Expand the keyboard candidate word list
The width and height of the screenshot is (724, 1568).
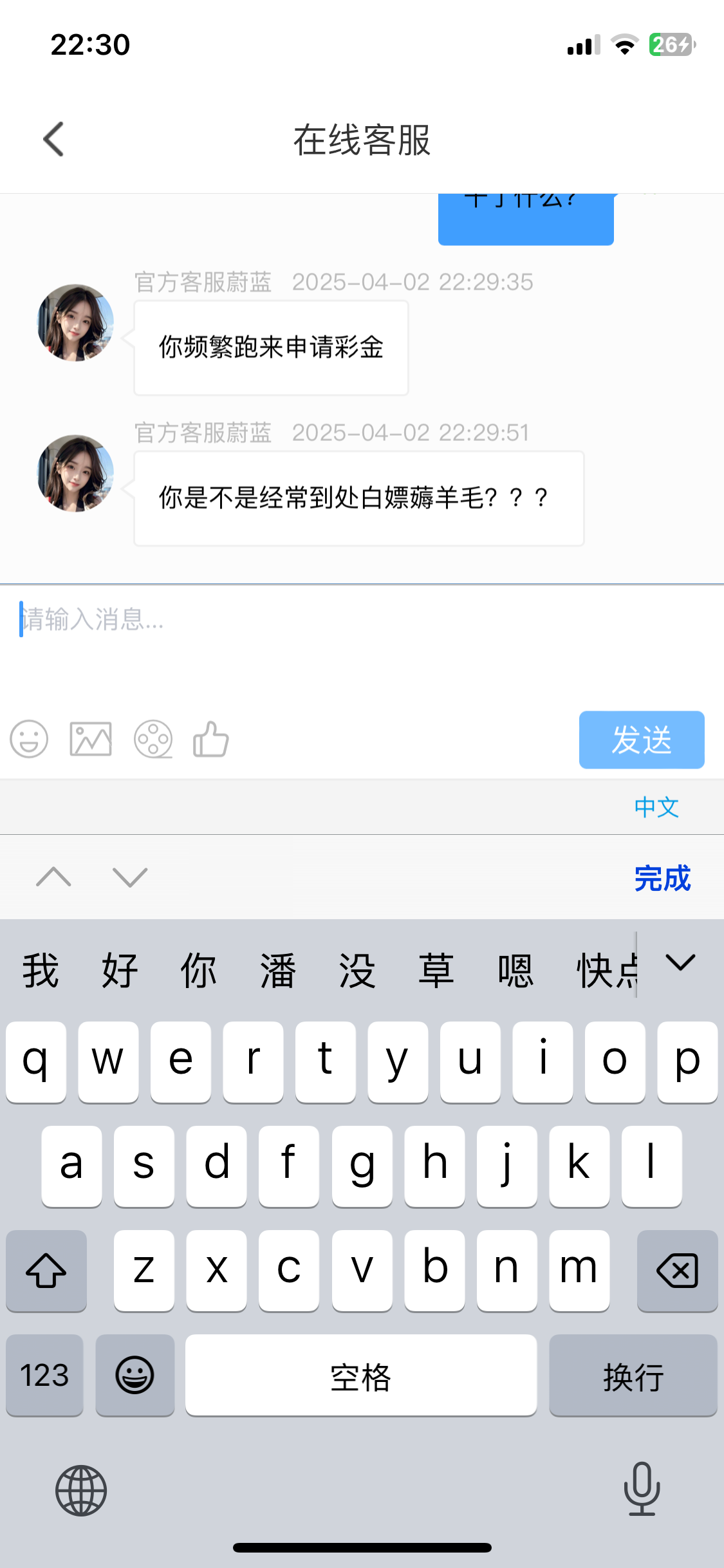pyautogui.click(x=680, y=964)
